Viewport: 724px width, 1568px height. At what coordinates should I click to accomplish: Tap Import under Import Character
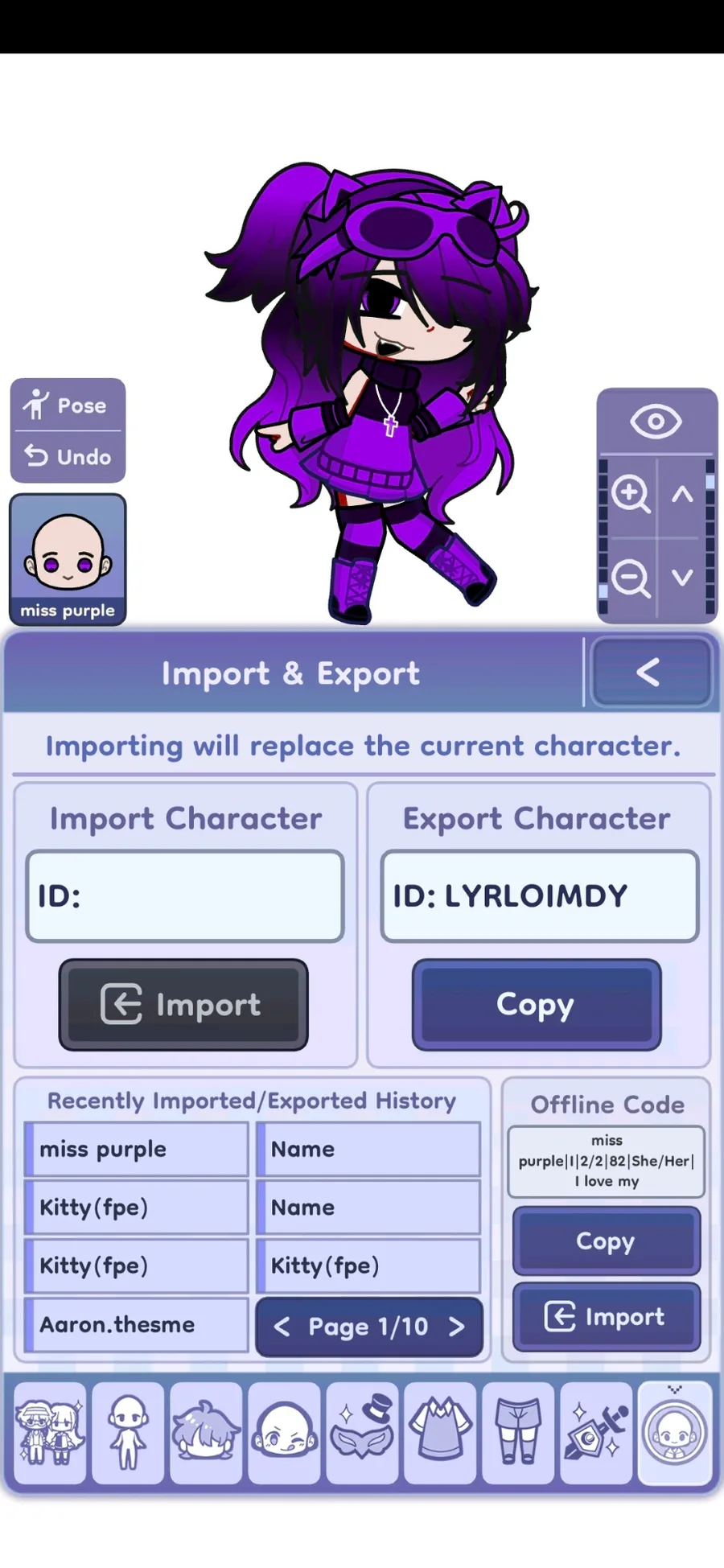click(x=183, y=1004)
